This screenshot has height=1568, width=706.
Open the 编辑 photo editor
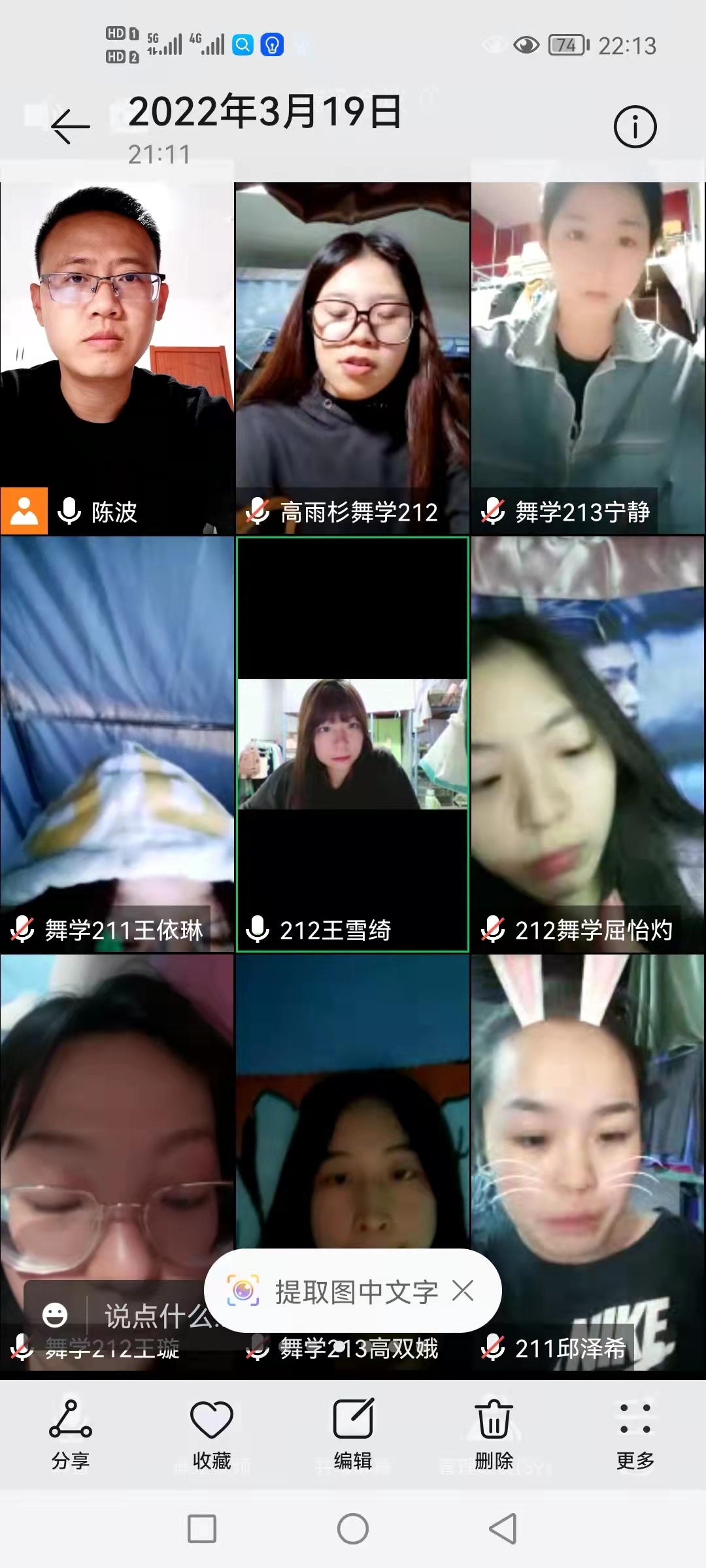(353, 1434)
